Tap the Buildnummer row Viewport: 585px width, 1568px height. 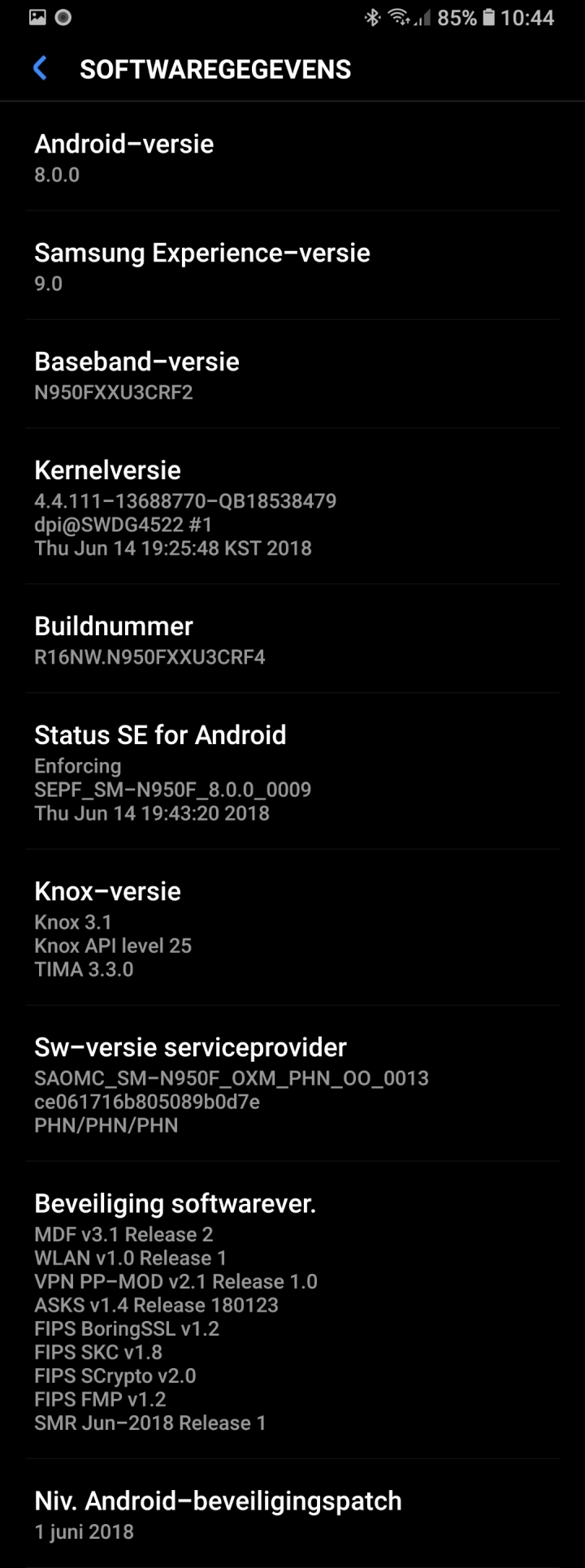click(292, 640)
